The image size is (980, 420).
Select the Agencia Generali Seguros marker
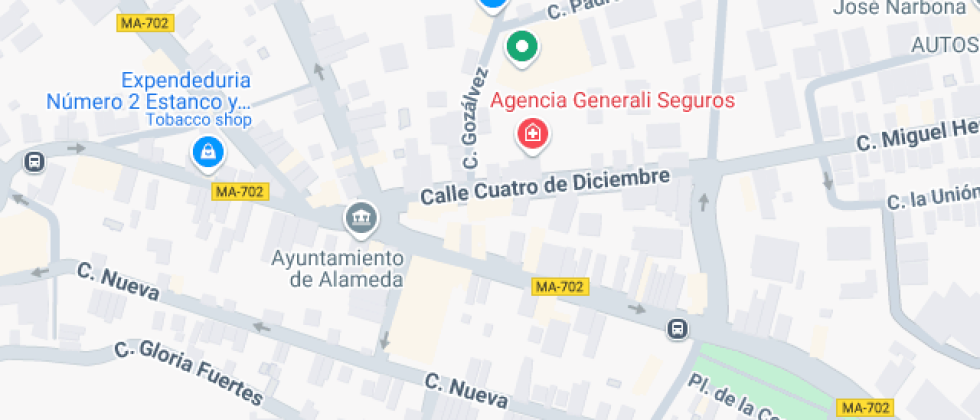[532, 135]
